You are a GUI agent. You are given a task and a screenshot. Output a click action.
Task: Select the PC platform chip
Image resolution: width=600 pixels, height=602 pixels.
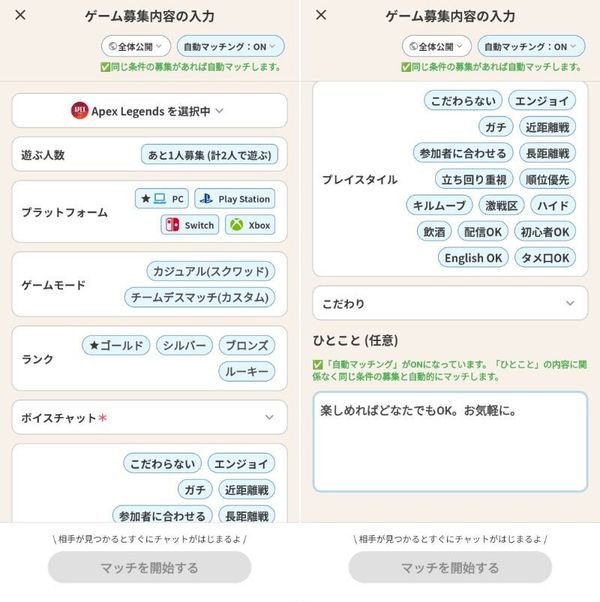(162, 198)
